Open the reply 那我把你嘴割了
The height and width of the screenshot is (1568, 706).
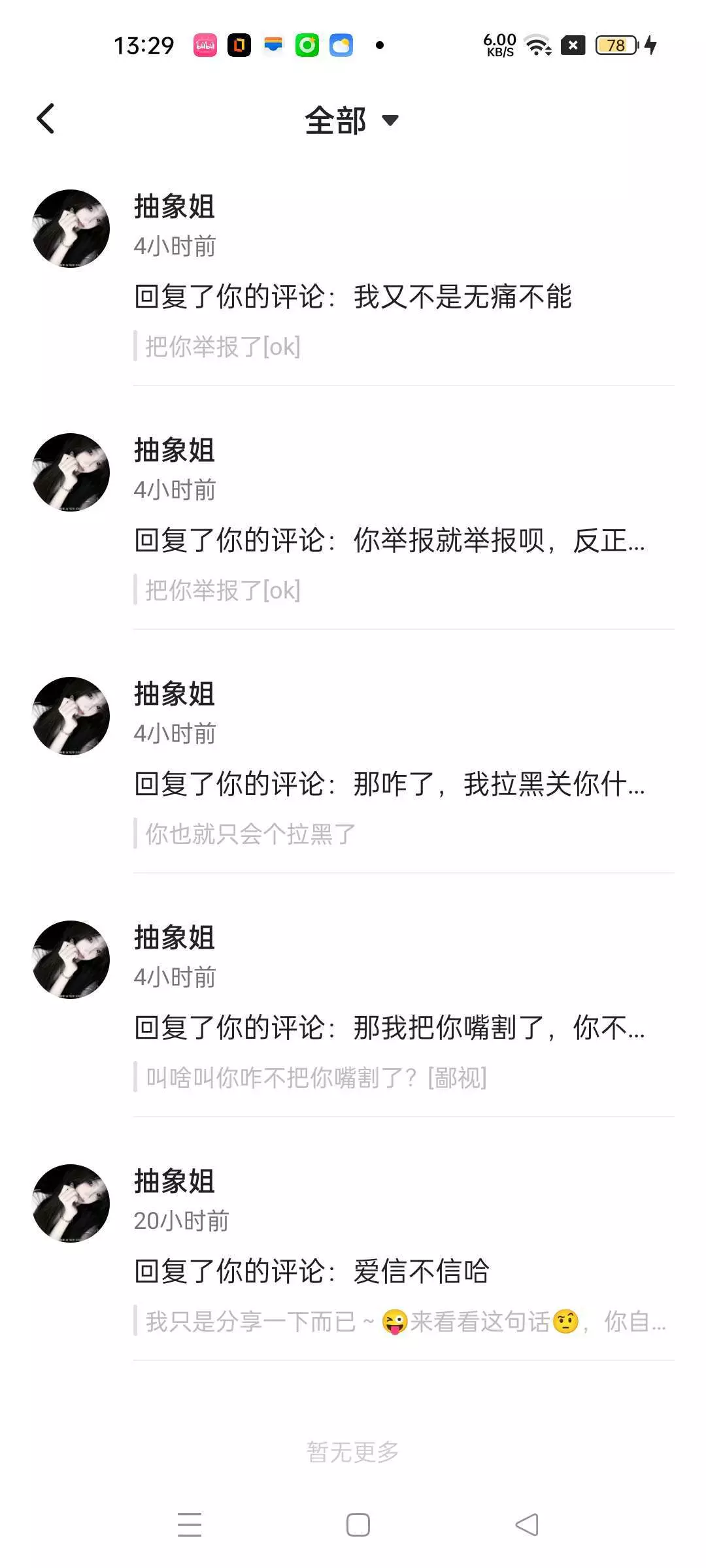390,1028
